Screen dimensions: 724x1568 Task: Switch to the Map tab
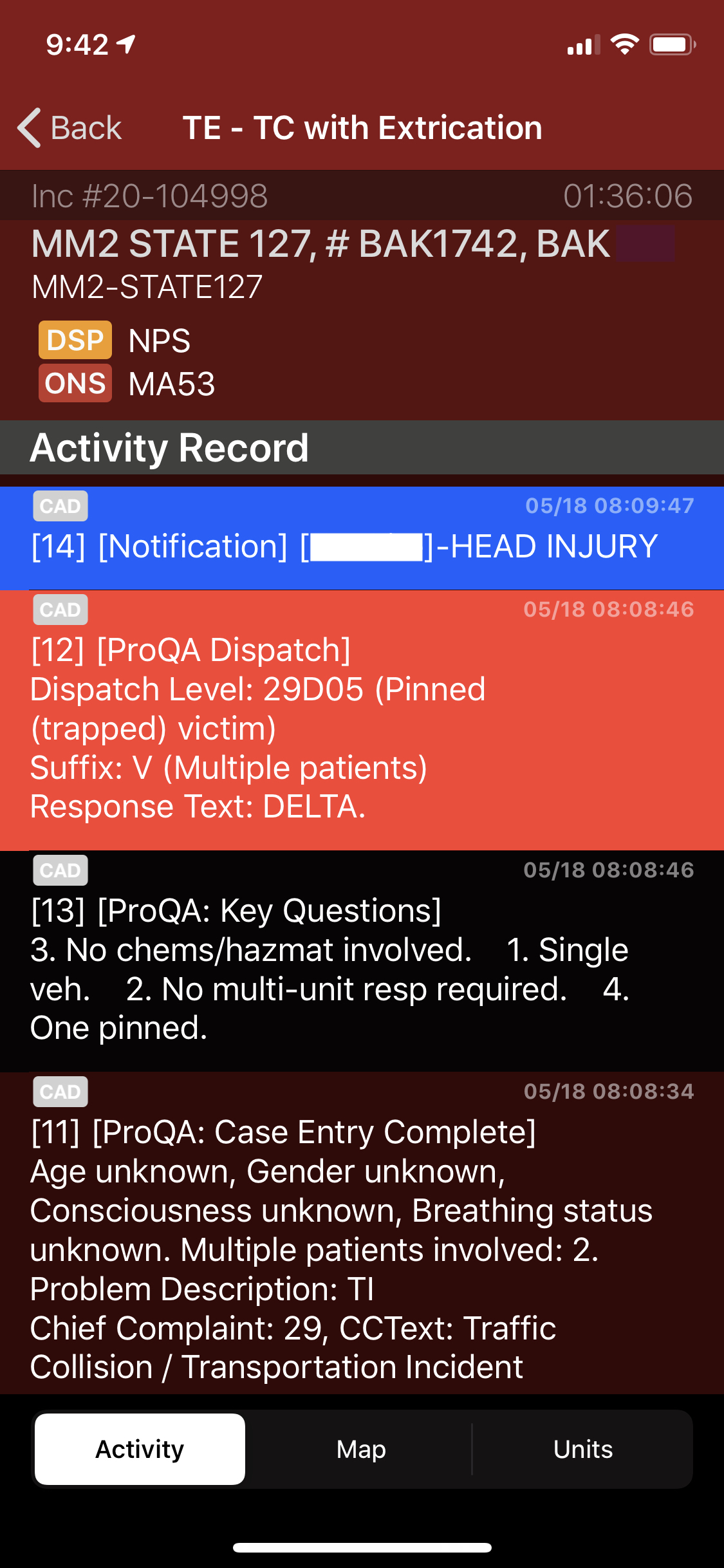(360, 1449)
